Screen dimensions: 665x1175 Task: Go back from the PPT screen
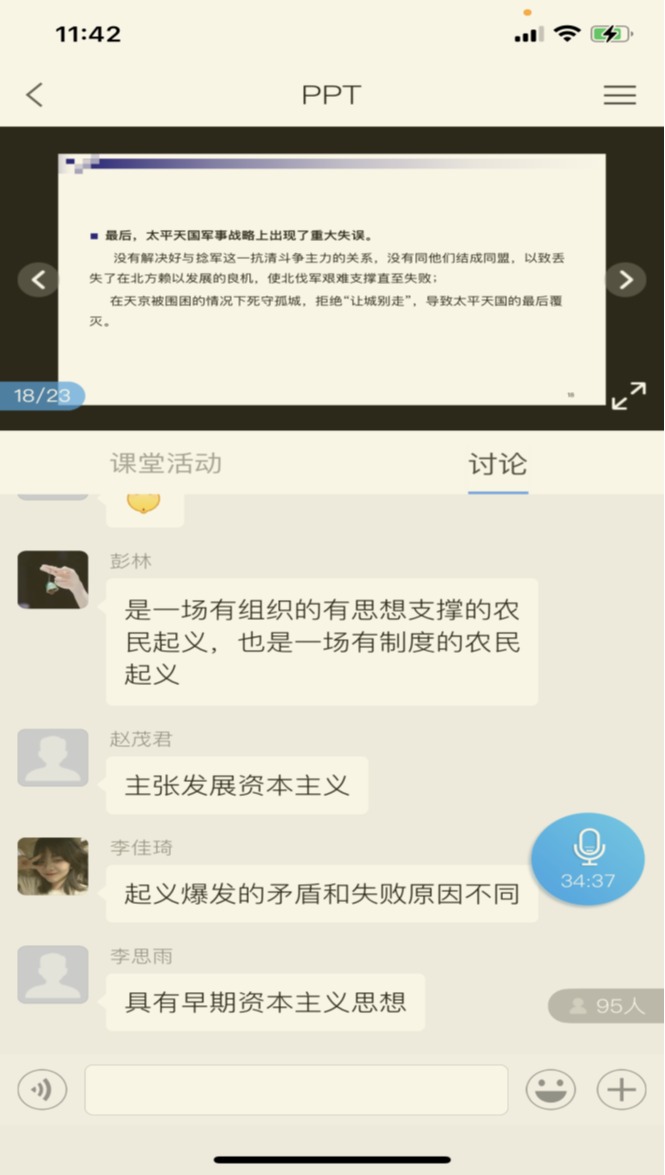(35, 95)
